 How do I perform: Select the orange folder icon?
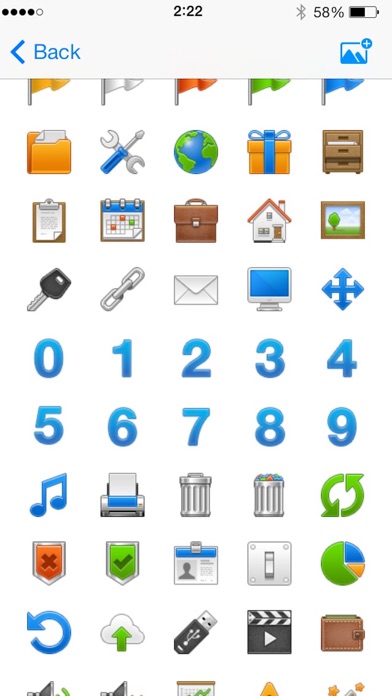tap(49, 152)
